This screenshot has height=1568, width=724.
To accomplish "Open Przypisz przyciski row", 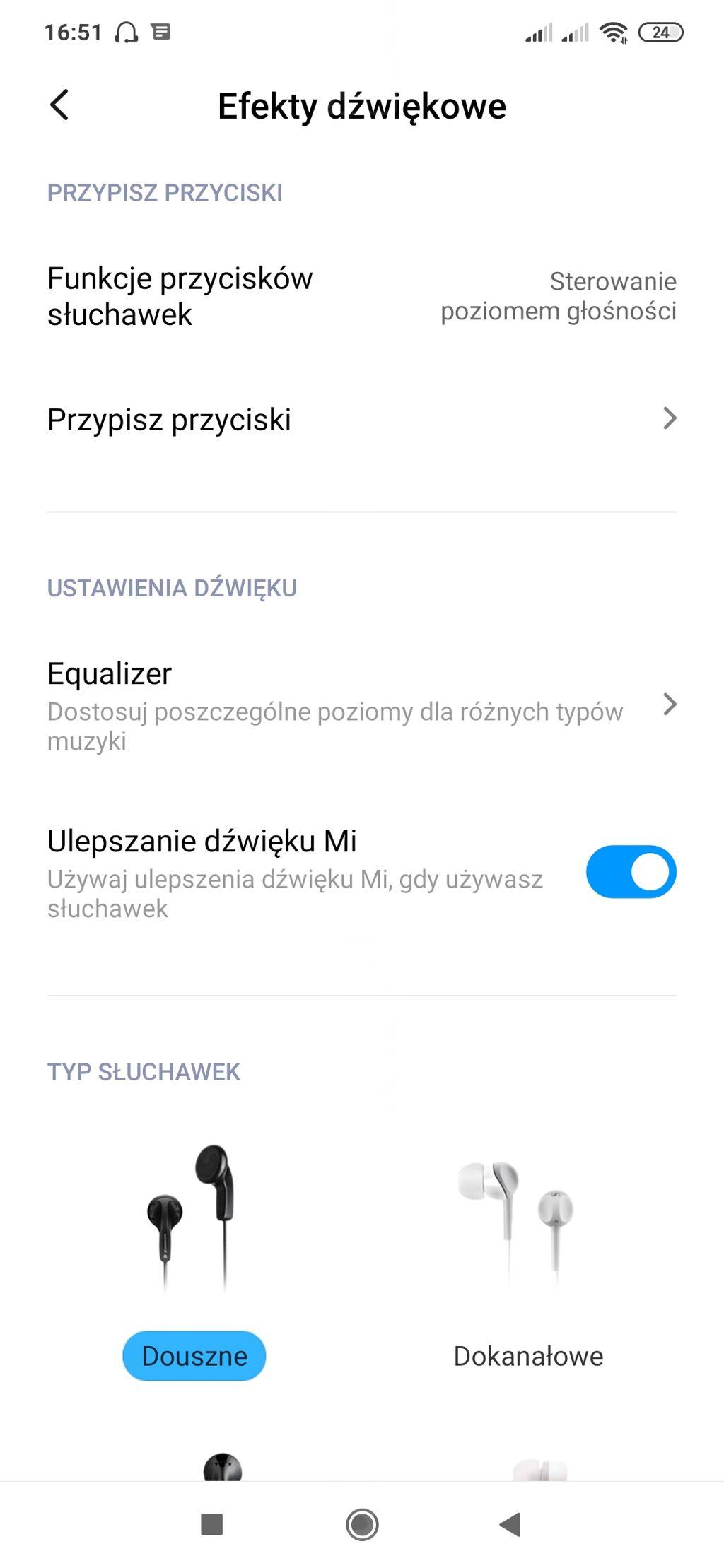I will point(361,419).
